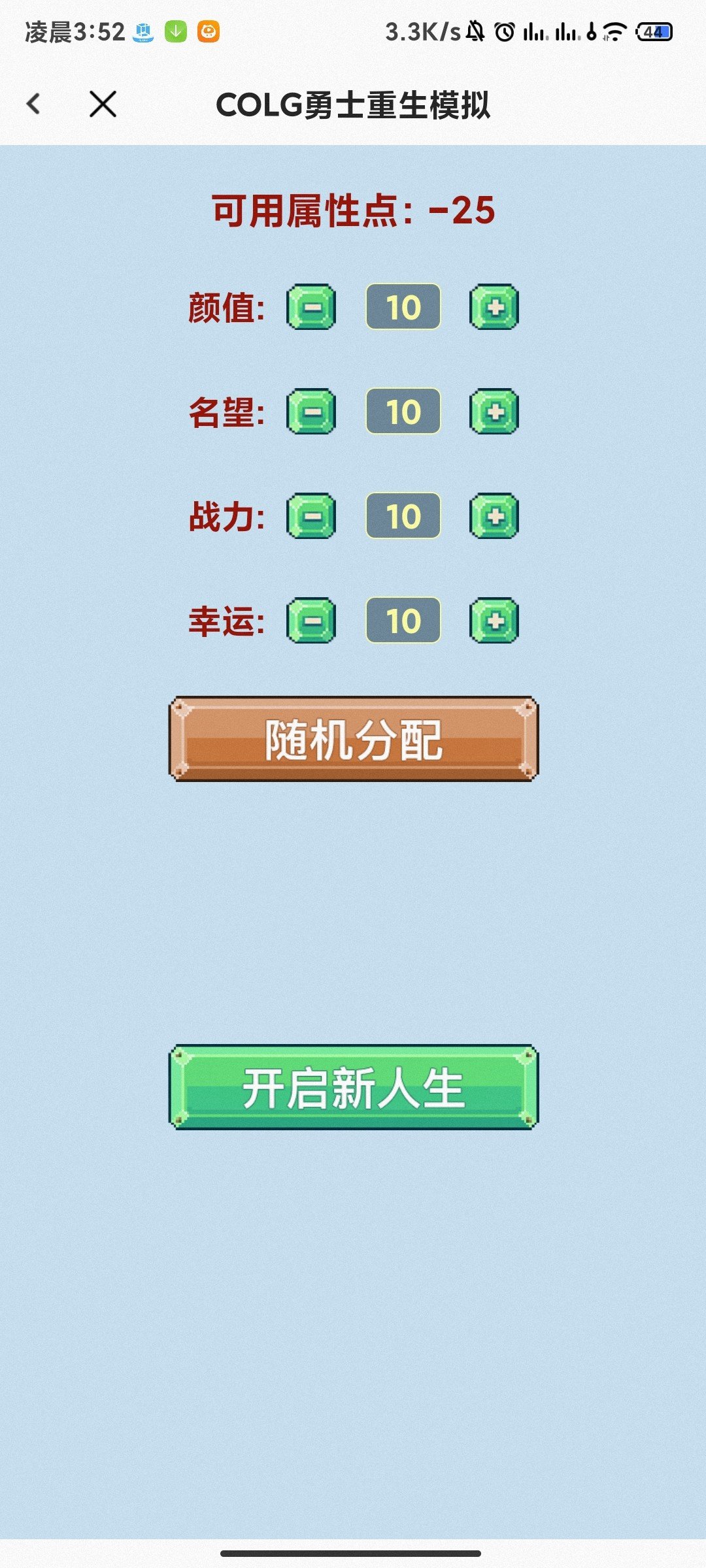This screenshot has height=1568, width=706.
Task: Tap plus next to 名望
Action: pos(494,411)
